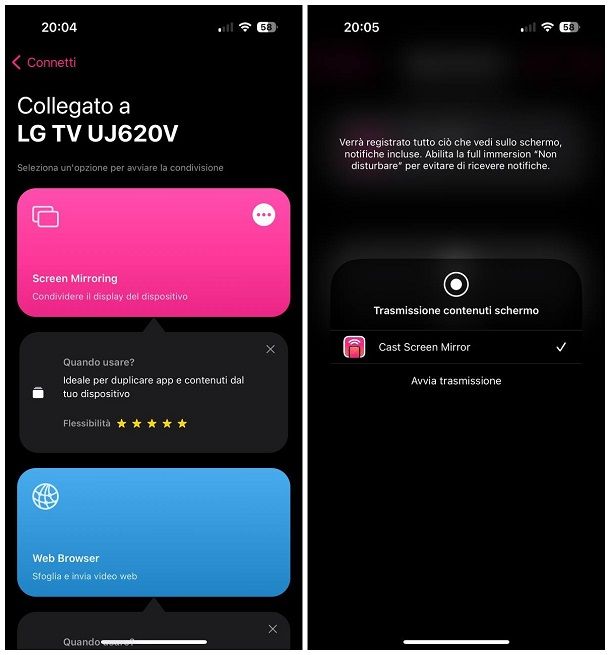This screenshot has height=655, width=610.
Task: Select Cast Screen Mirror for broadcast
Action: [455, 347]
